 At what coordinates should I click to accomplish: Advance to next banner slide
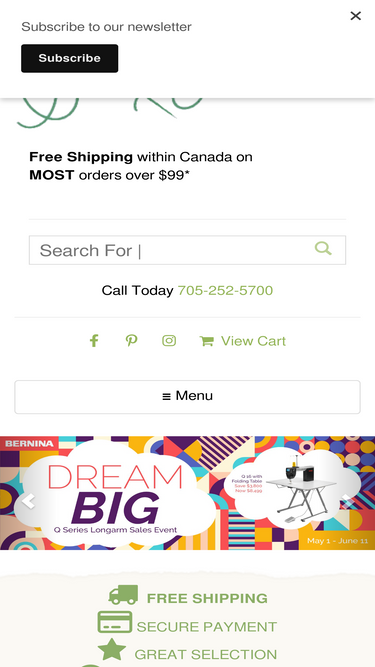click(x=347, y=501)
